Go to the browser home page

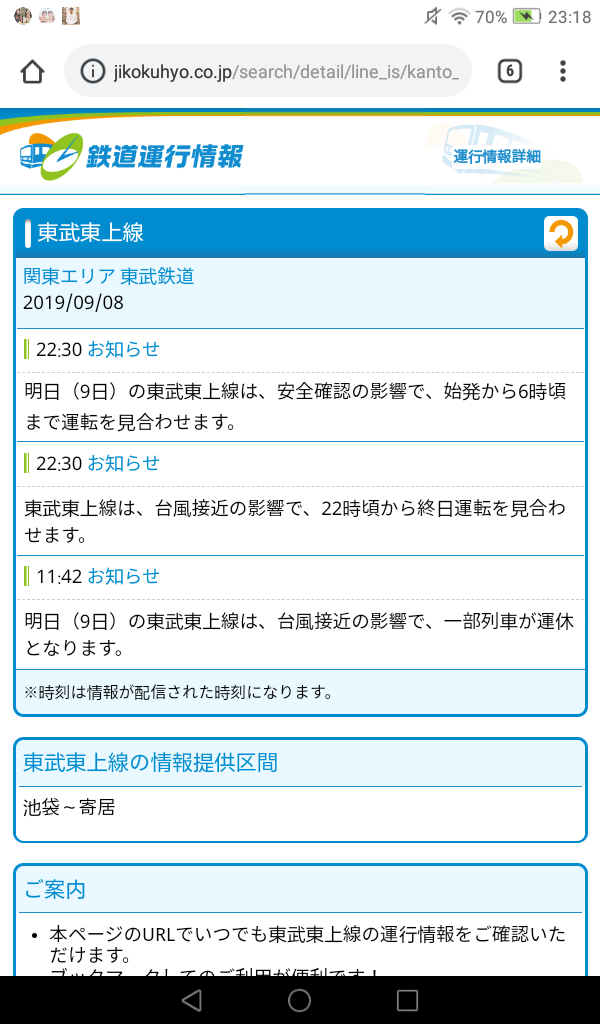[x=32, y=72]
